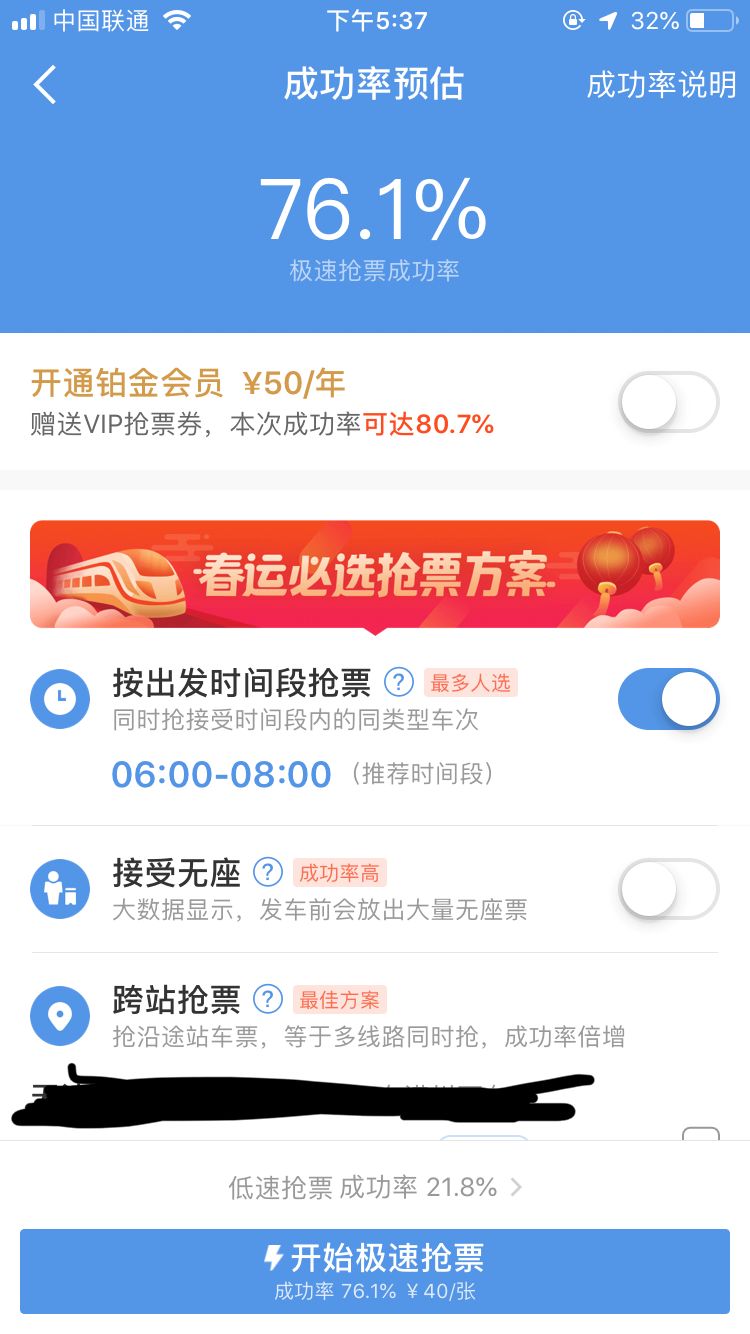Image resolution: width=750 pixels, height=1334 pixels.
Task: Disable the 按出发时间段抢票 switch
Action: point(668,699)
